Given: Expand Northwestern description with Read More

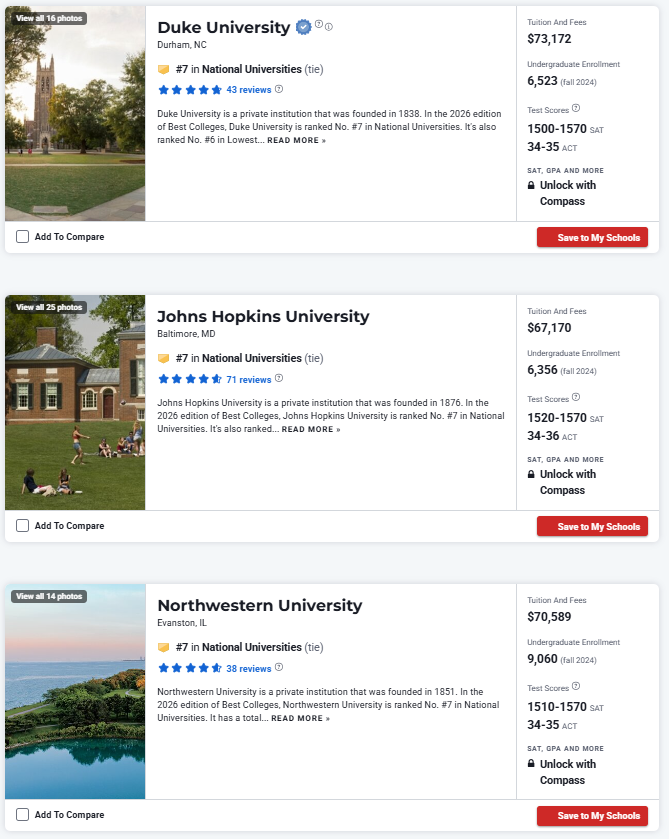Looking at the screenshot, I should click(300, 719).
